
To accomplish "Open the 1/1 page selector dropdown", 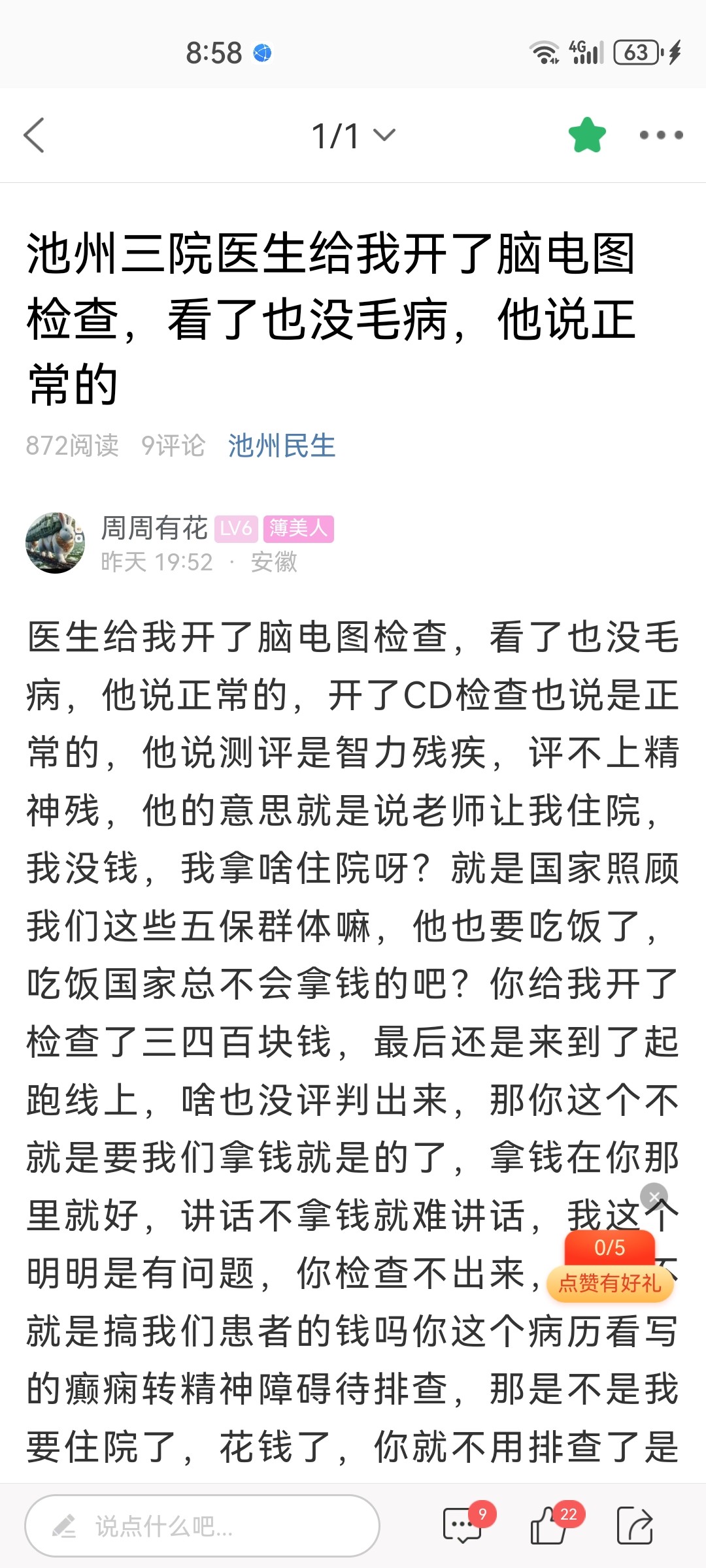I will [x=353, y=135].
